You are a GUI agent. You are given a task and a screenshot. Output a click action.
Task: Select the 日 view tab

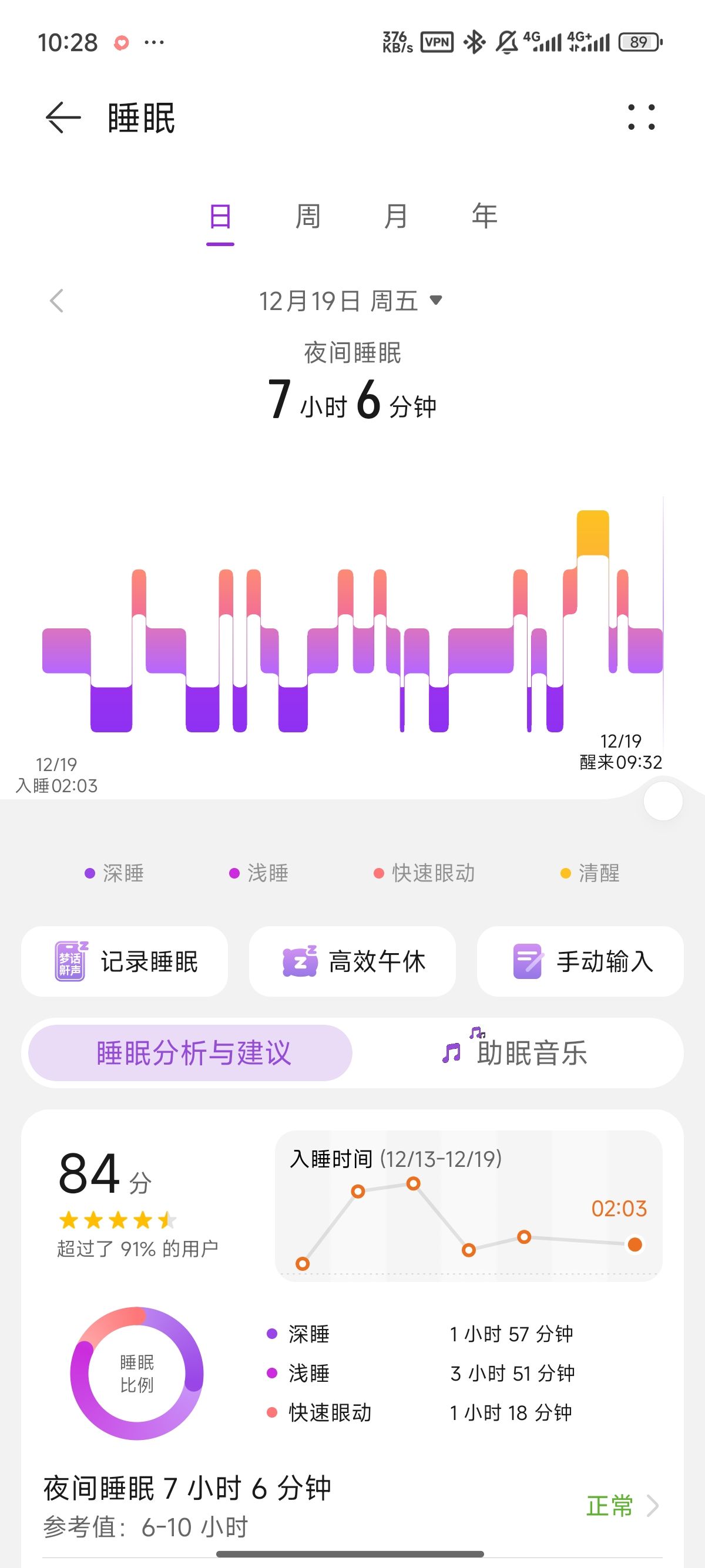click(220, 217)
